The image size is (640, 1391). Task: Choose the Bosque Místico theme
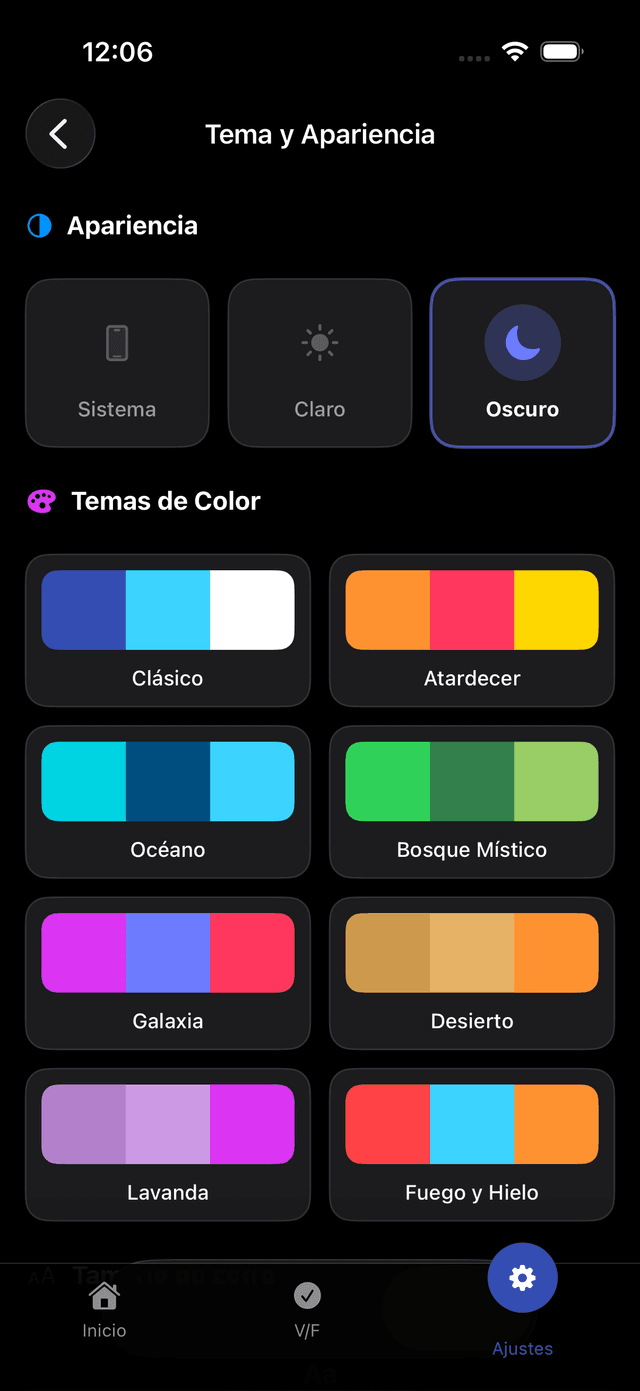click(472, 802)
